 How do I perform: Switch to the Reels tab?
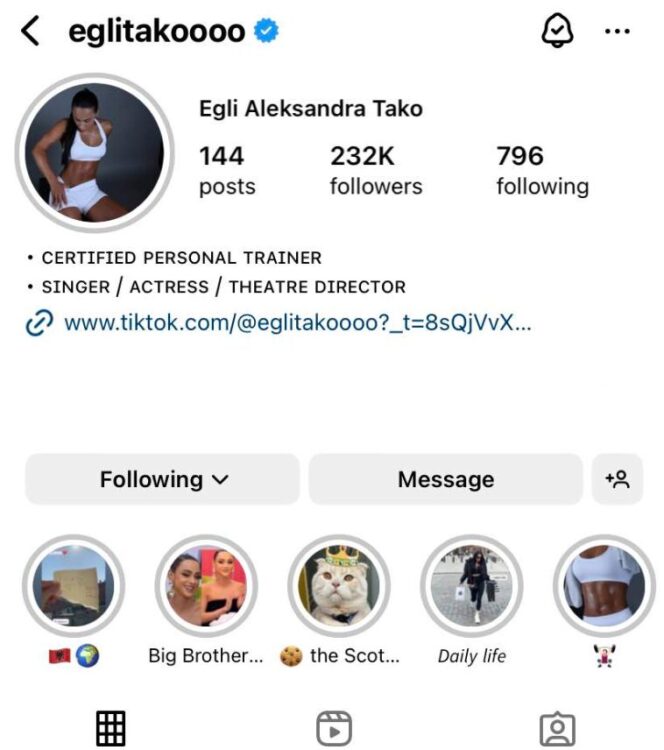pos(333,728)
